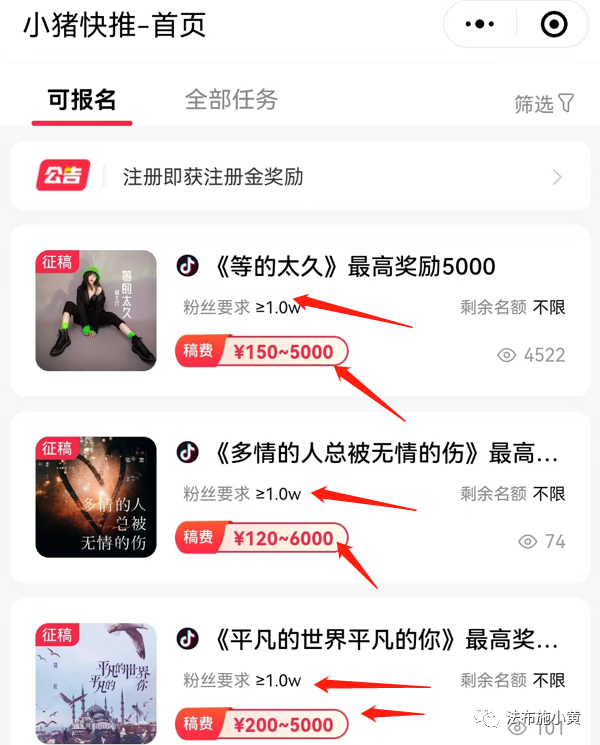Select the 可报名 tab
This screenshot has width=600, height=745.
tap(82, 100)
